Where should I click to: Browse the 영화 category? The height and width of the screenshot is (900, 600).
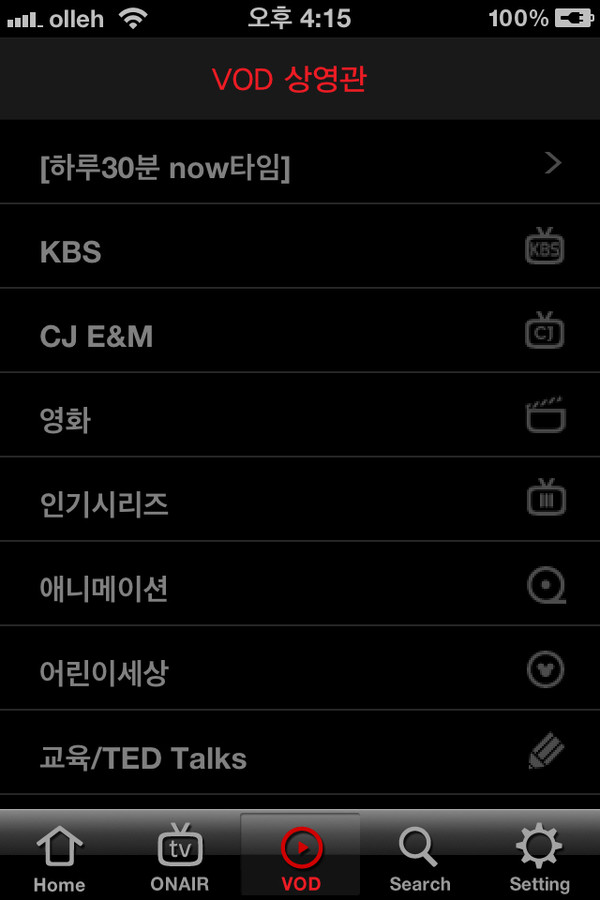tap(300, 416)
